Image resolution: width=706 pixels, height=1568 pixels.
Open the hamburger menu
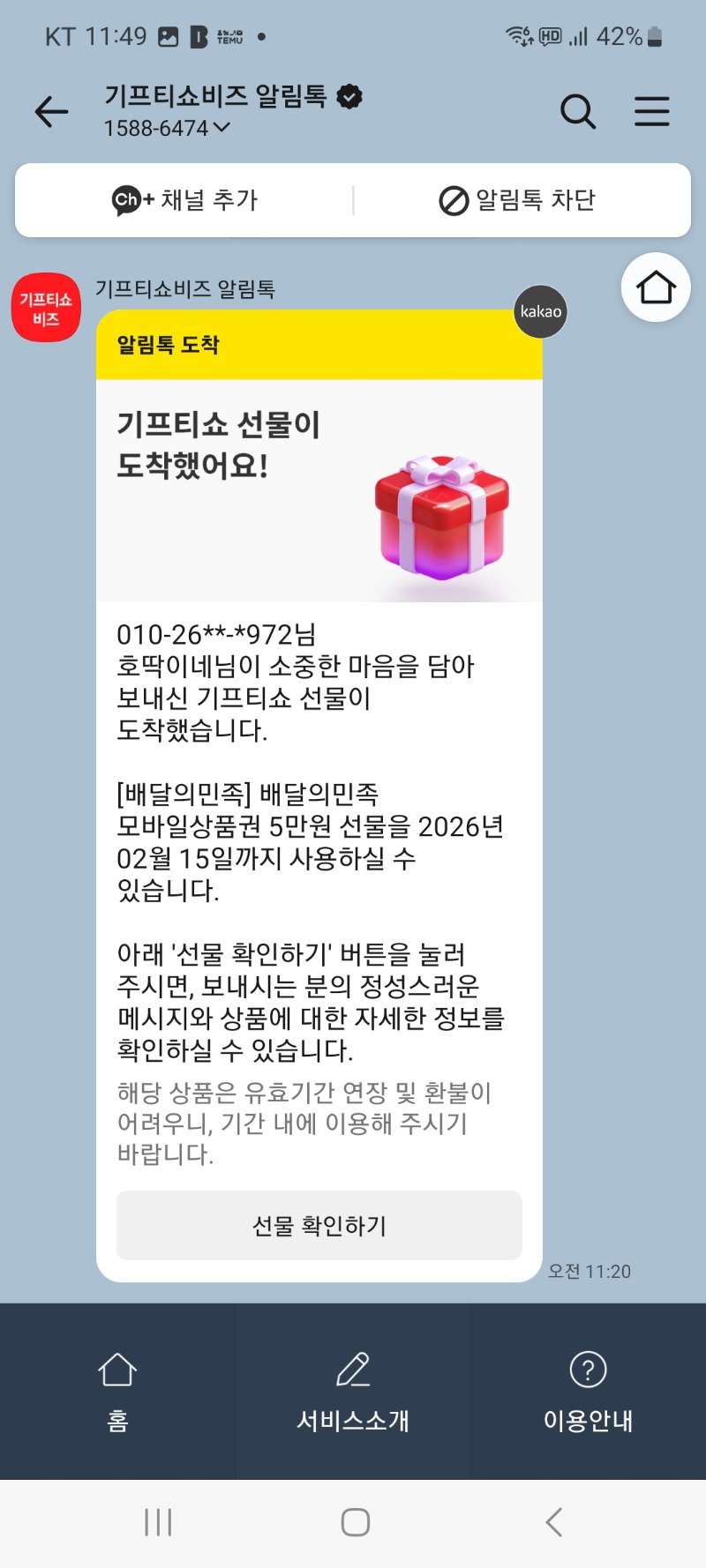651,112
